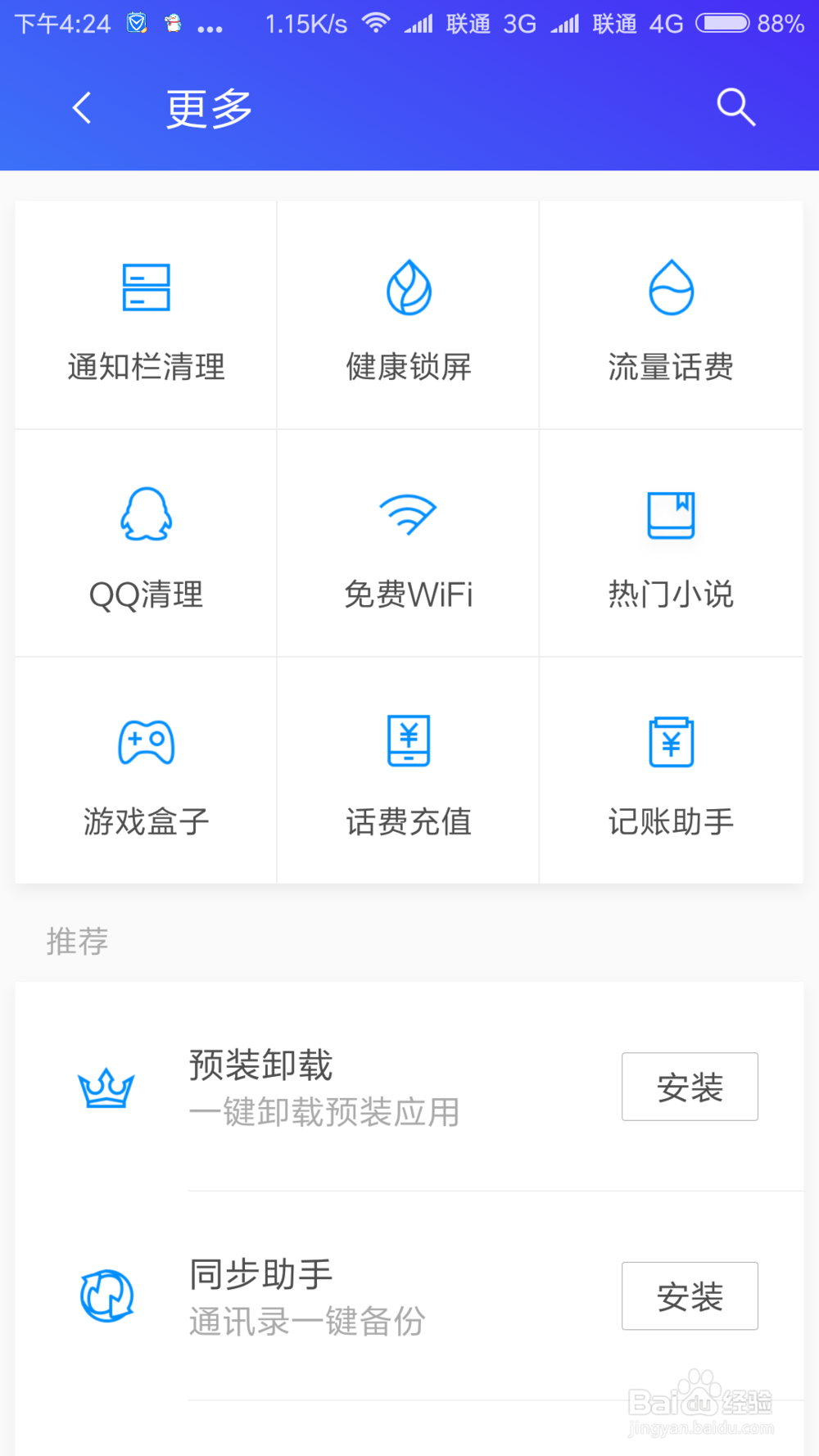Image resolution: width=819 pixels, height=1456 pixels.
Task: Install 预装卸载 with the 安装 button
Action: tap(690, 1087)
